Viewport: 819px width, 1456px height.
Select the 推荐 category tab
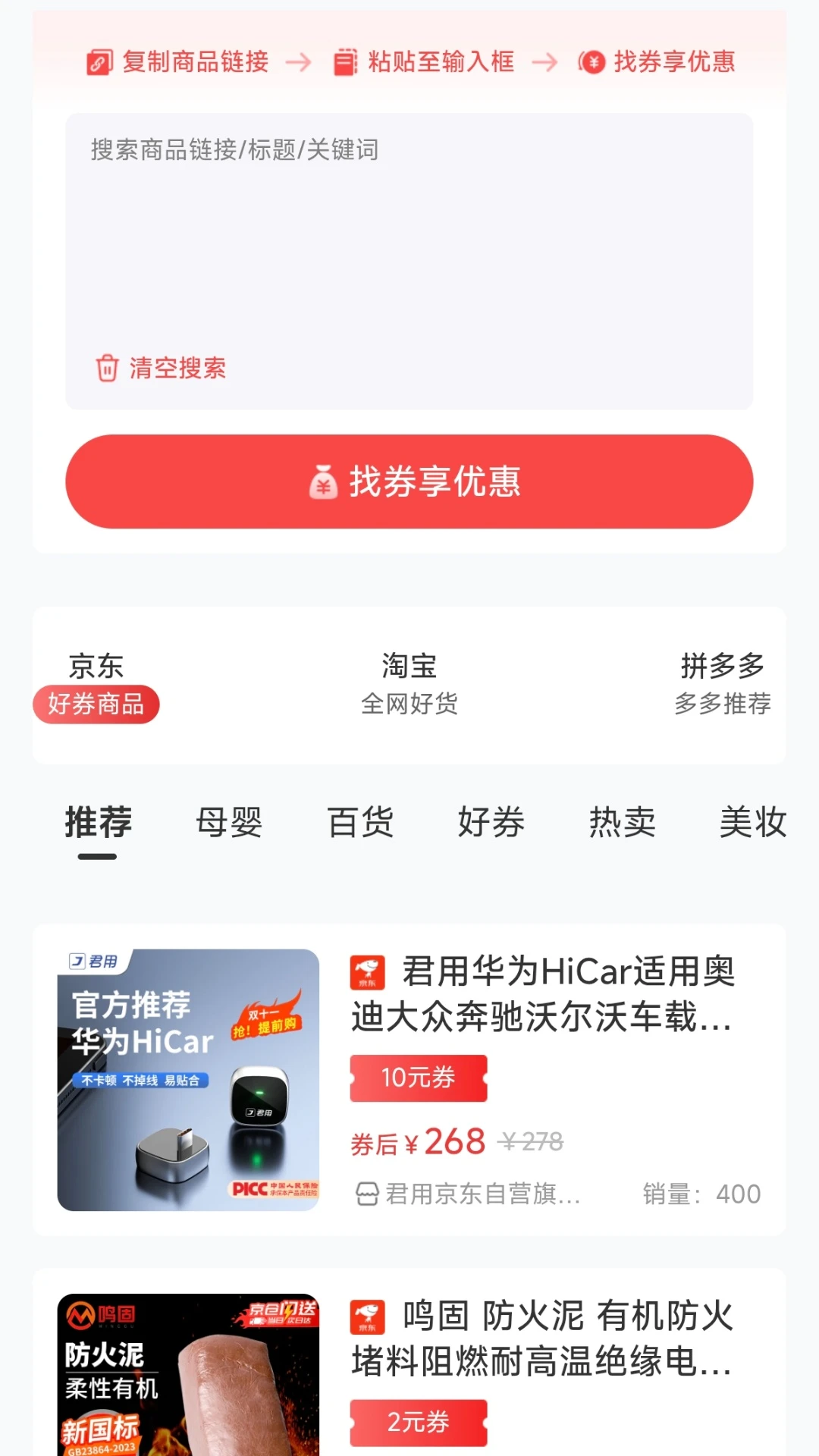(99, 823)
